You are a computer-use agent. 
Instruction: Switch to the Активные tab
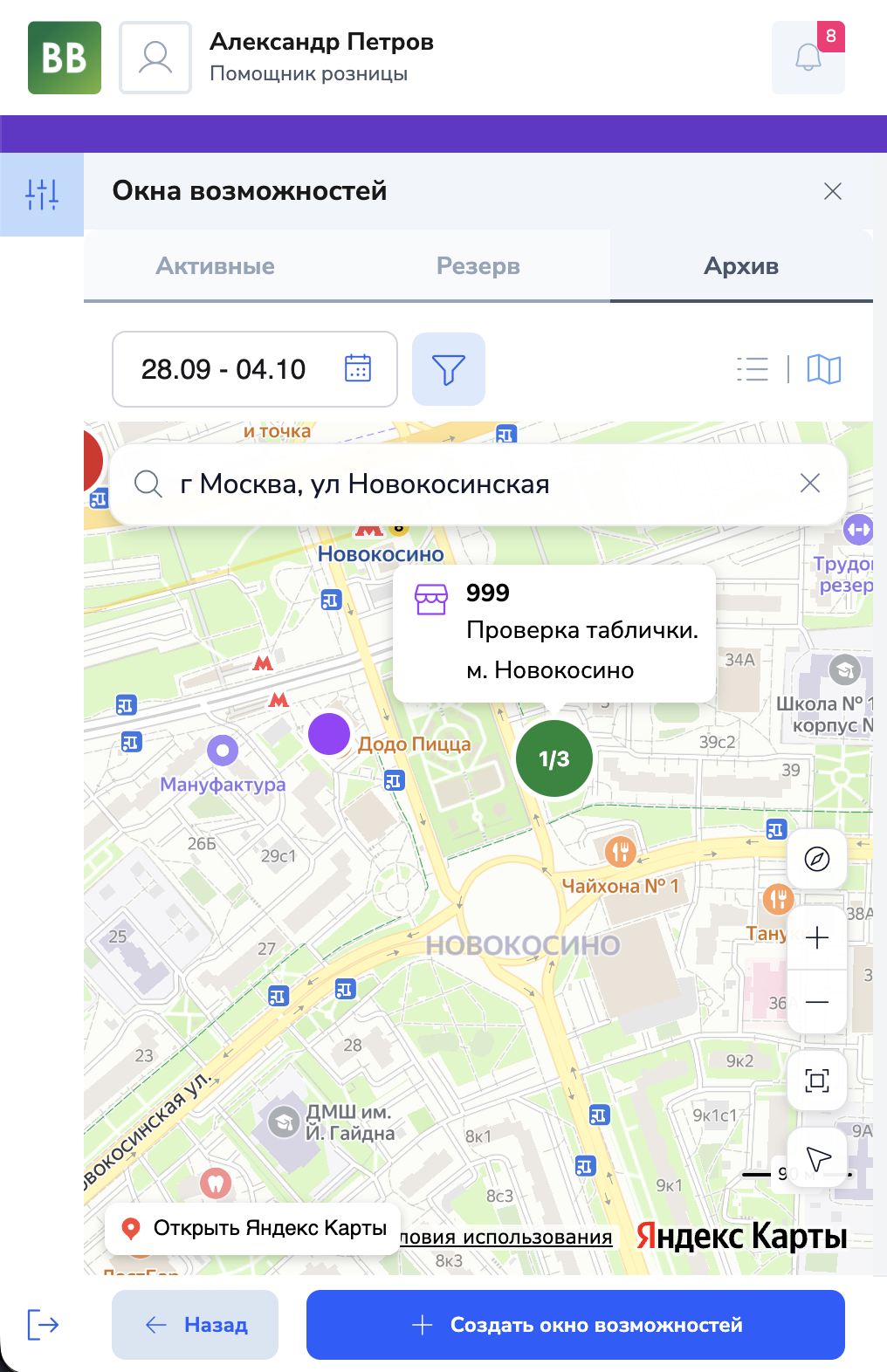click(x=215, y=266)
